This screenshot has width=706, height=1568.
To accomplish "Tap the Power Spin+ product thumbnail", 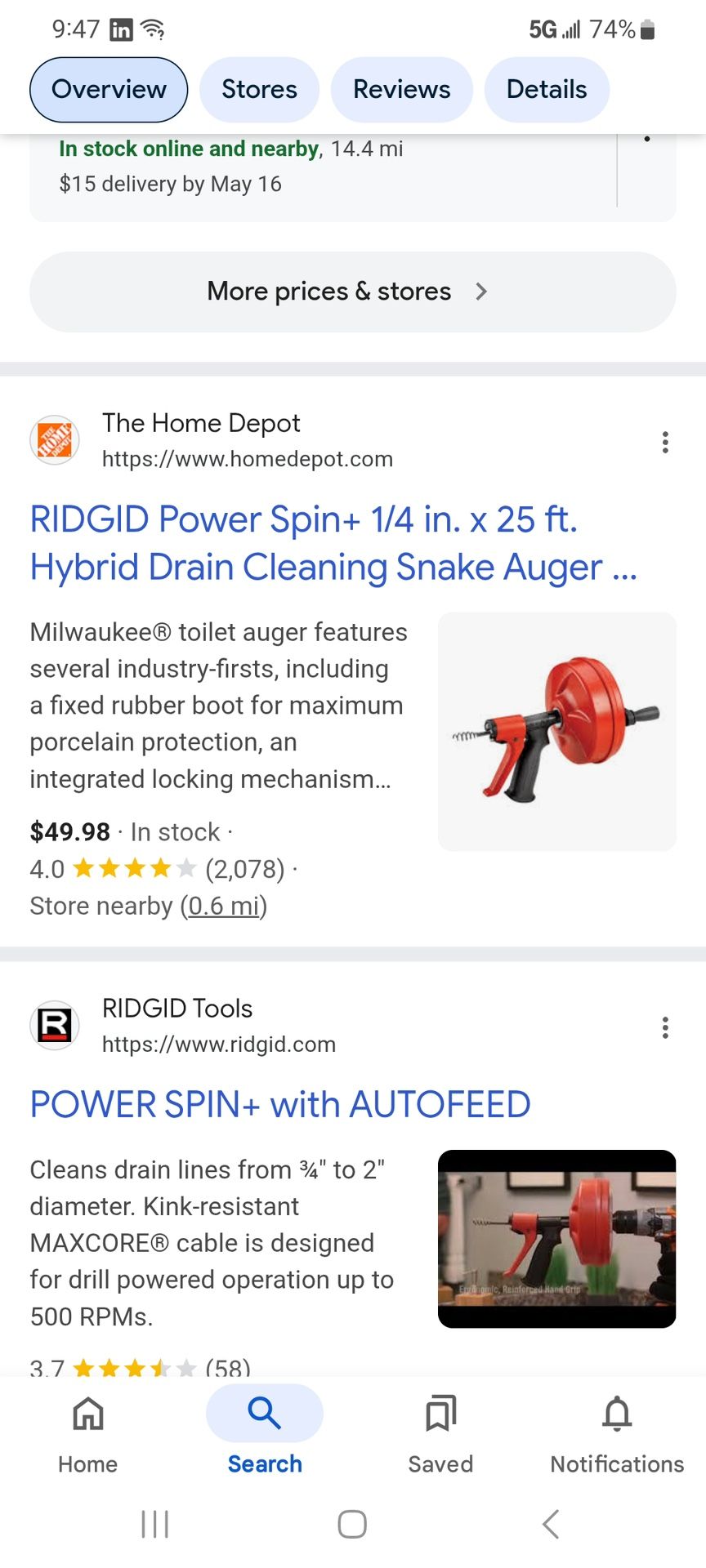I will coord(556,731).
